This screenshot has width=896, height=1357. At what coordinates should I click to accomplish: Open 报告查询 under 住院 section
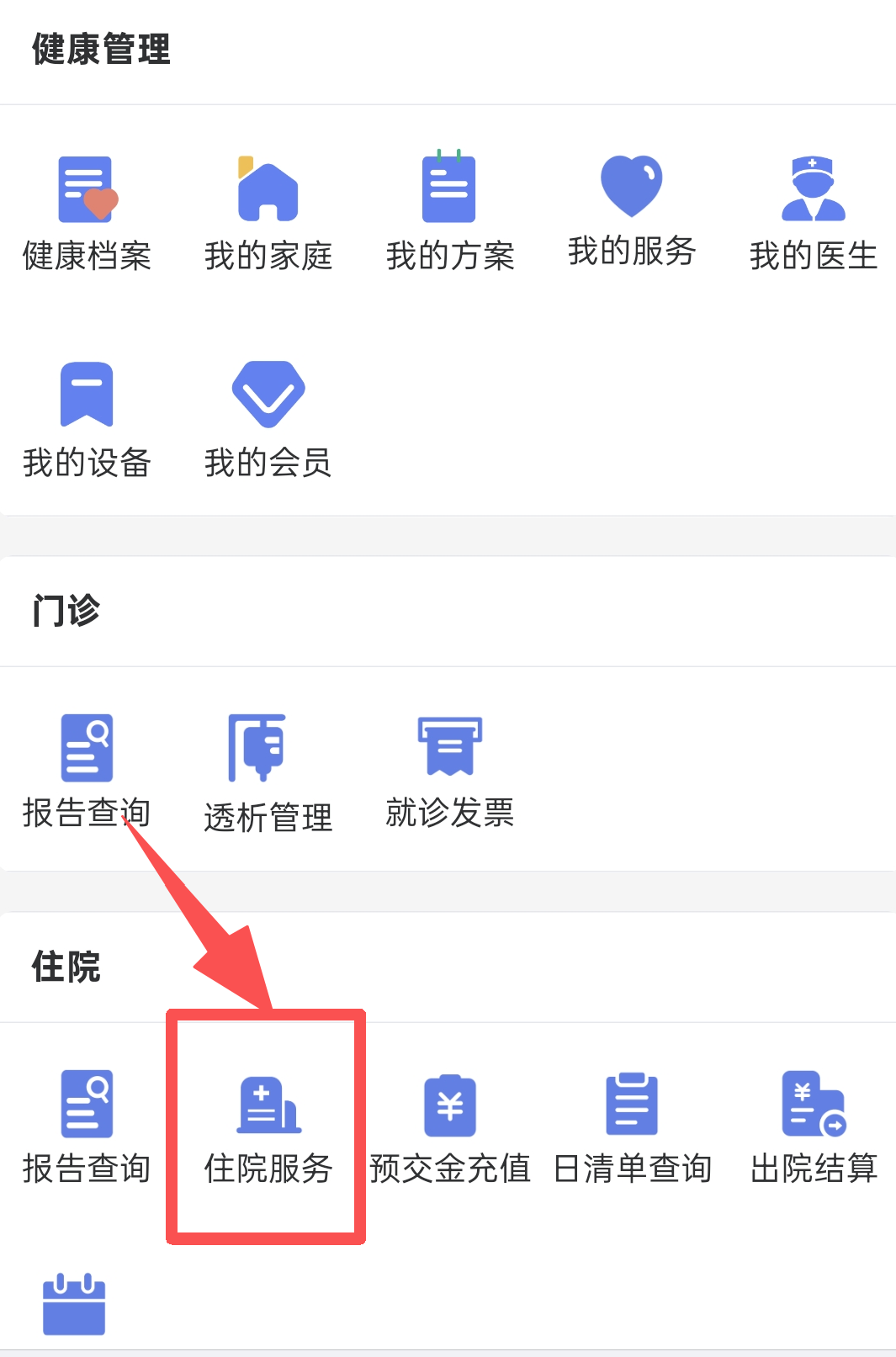87,1127
